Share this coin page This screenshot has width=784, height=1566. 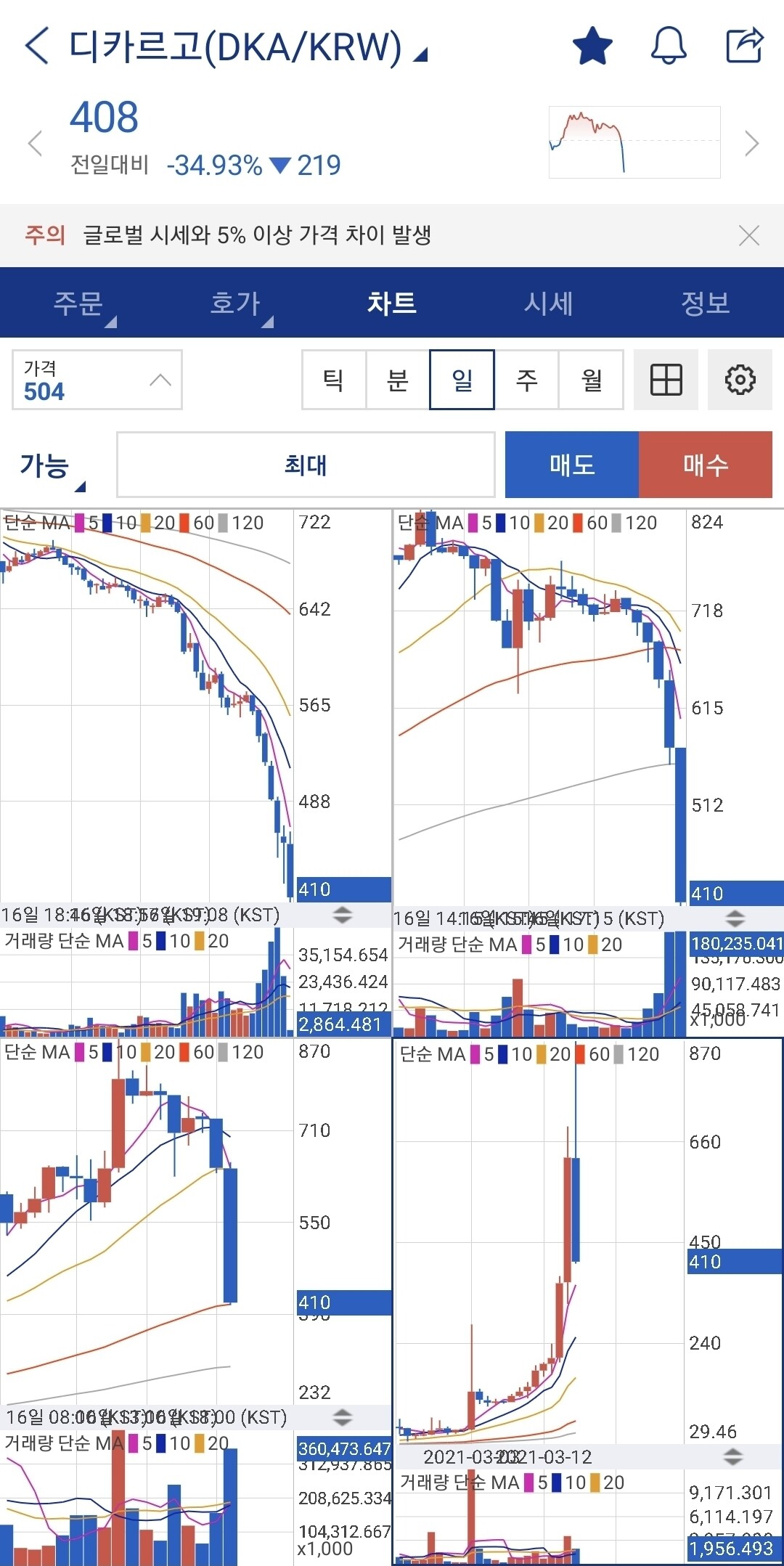coord(745,46)
